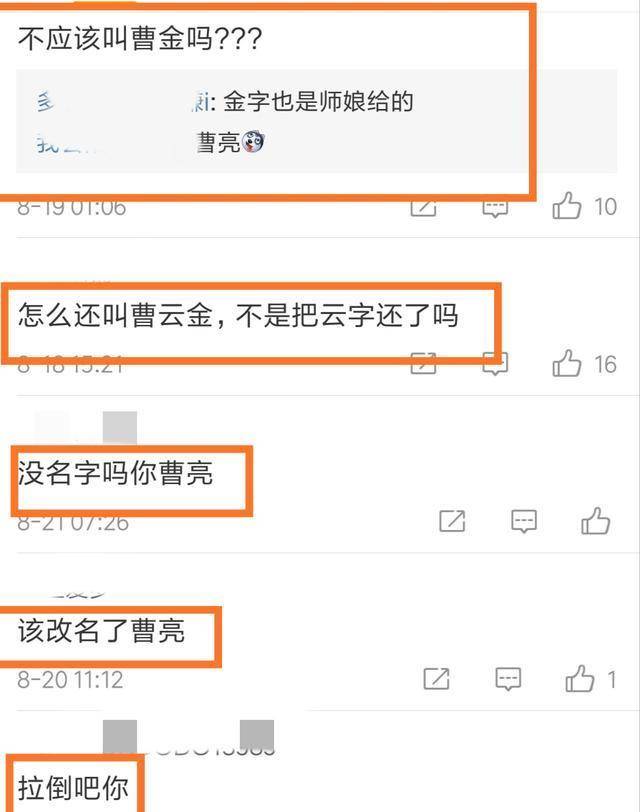Reply to the comment 没名字吗你曹亮
Screen dimensions: 640x812
[x=524, y=520]
